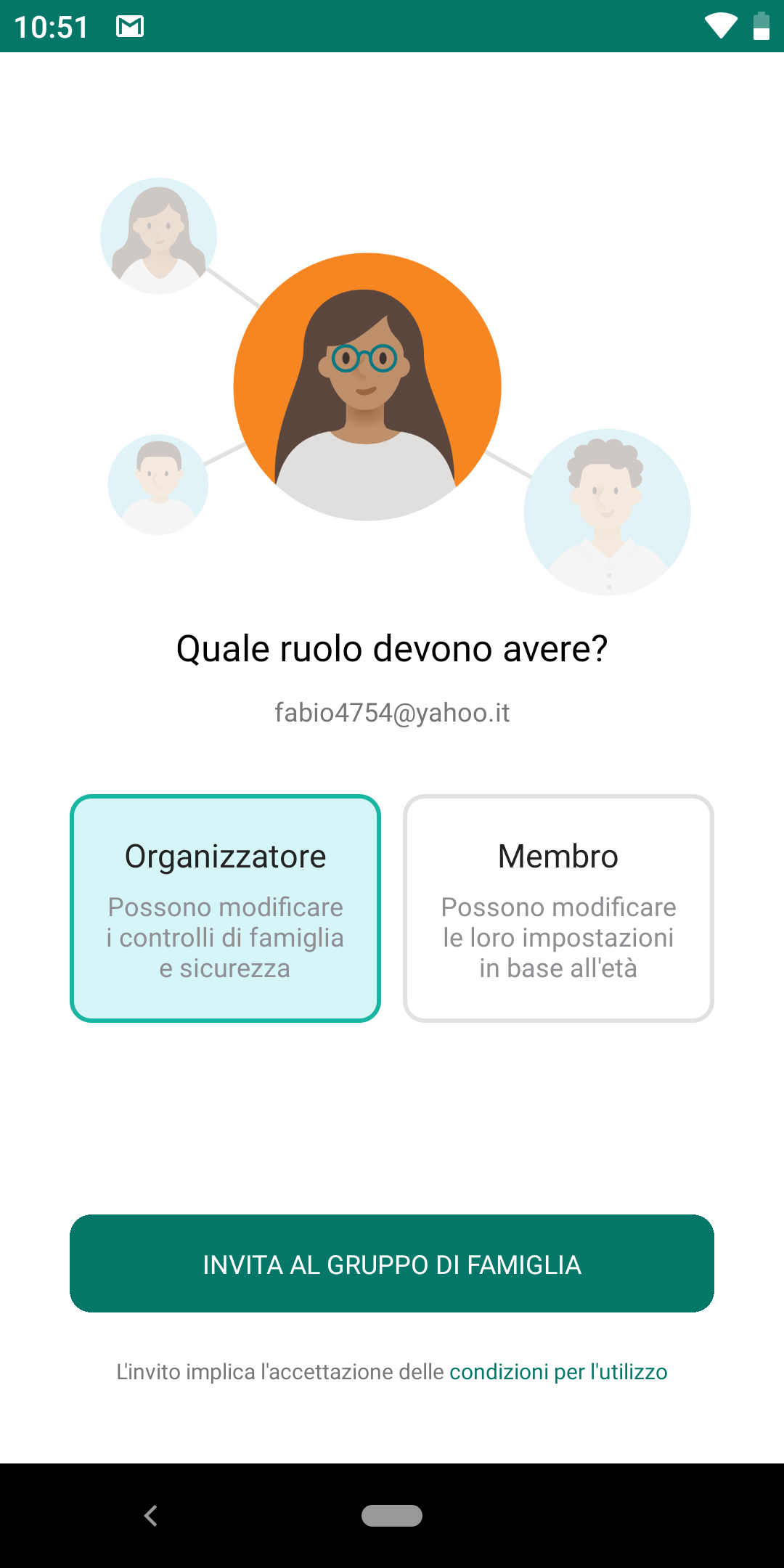Open condizioni per l'utilizzo link
This screenshot has height=1568, width=784.
558,1372
